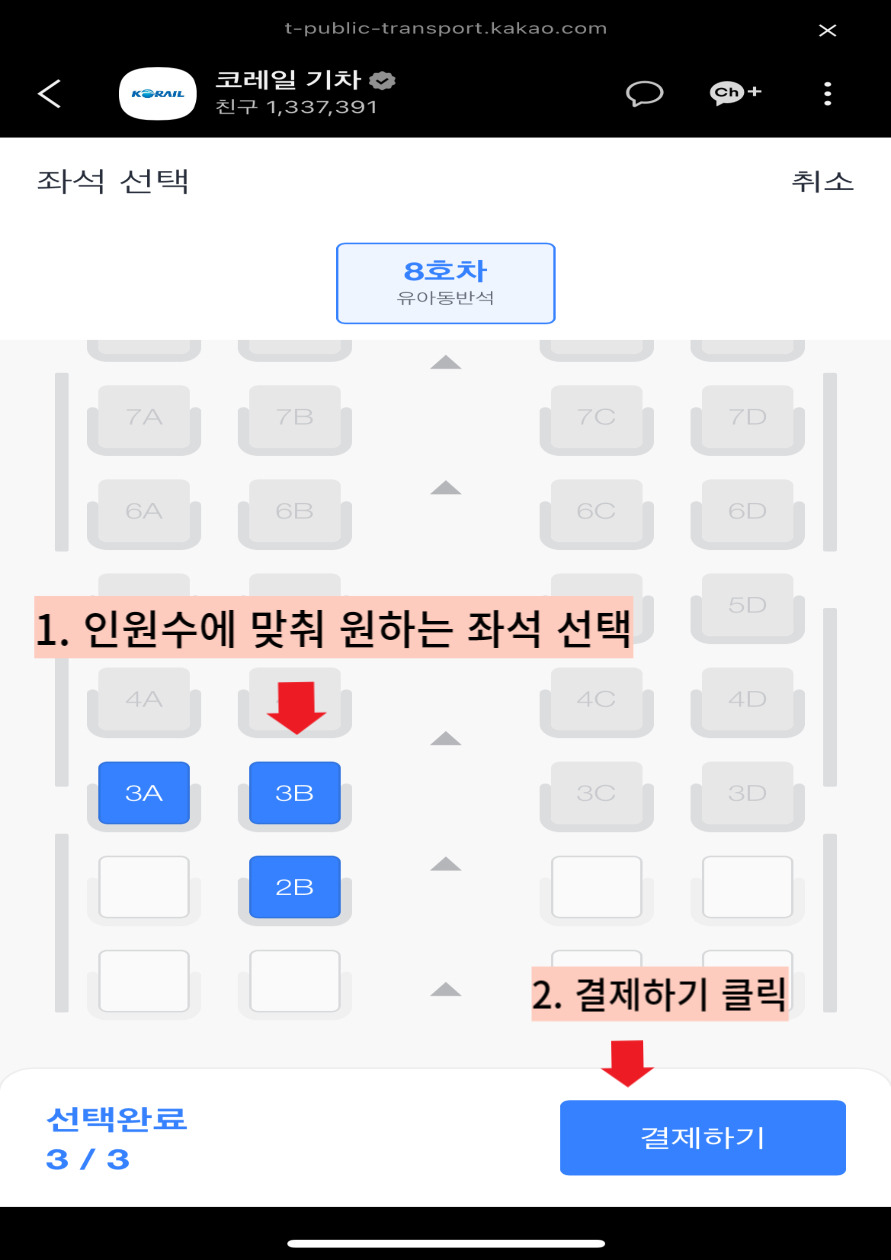Screen dimensions: 891x1260
Task: Open the KORAIL channel profile logo
Action: 157,93
